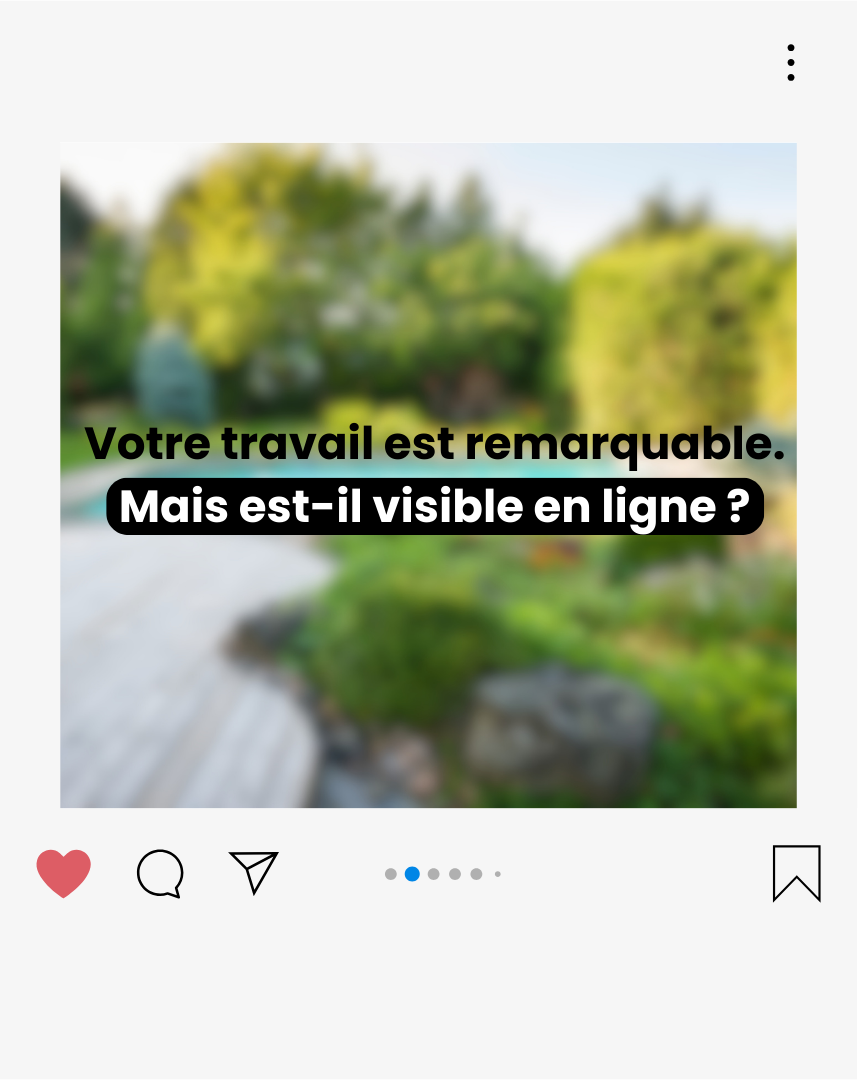Image resolution: width=858 pixels, height=1080 pixels.
Task: Select the fourth carousel dot
Action: (x=454, y=873)
